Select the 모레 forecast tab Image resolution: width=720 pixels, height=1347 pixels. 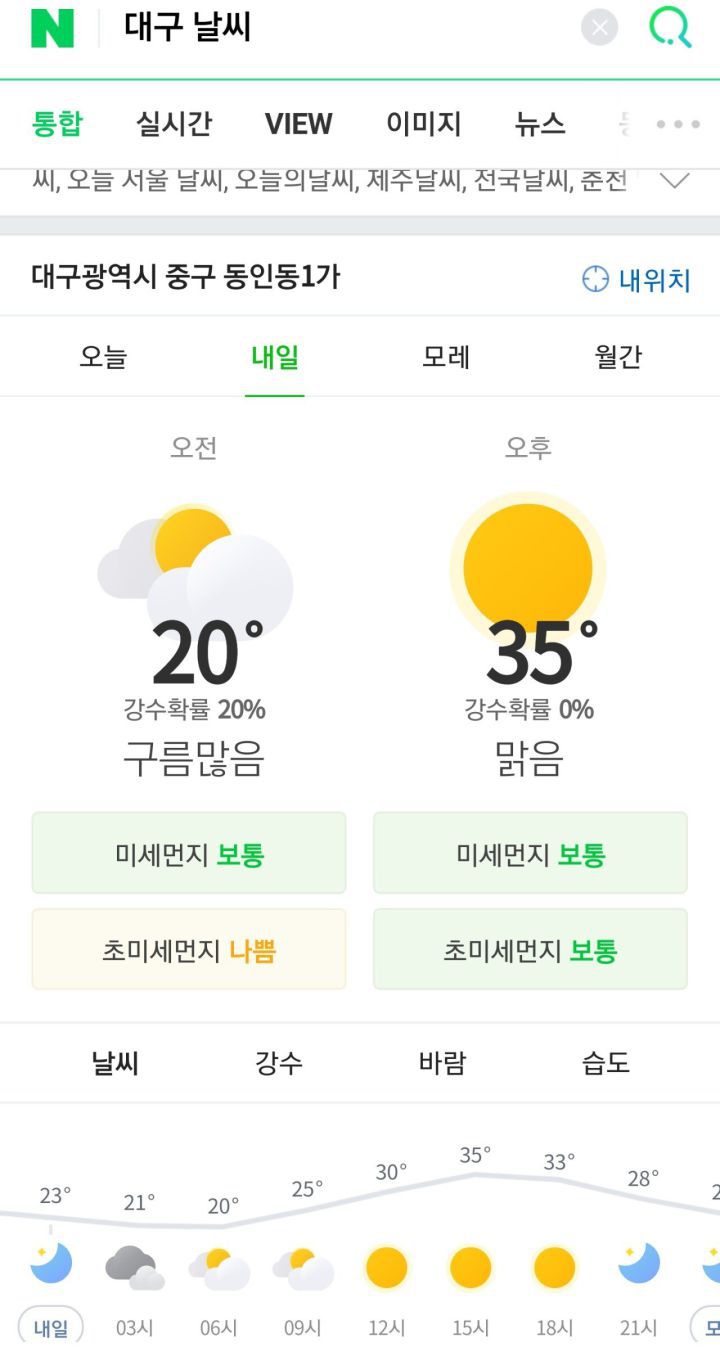(x=446, y=357)
